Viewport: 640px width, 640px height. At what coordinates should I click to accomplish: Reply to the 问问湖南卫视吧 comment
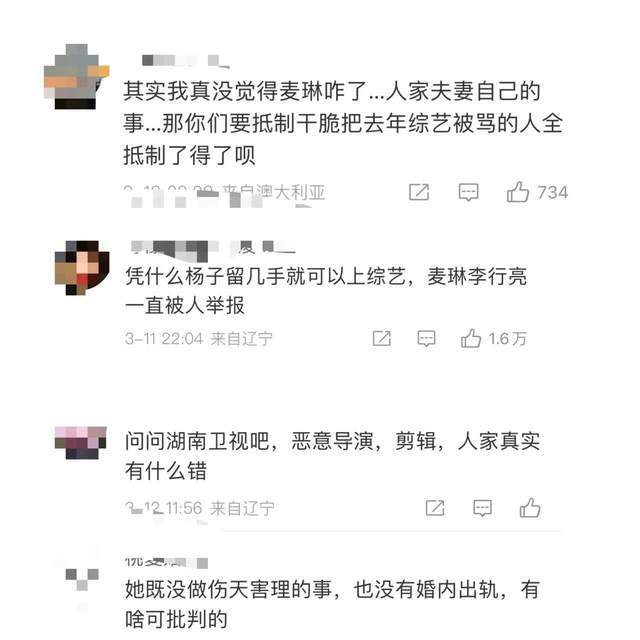click(482, 508)
